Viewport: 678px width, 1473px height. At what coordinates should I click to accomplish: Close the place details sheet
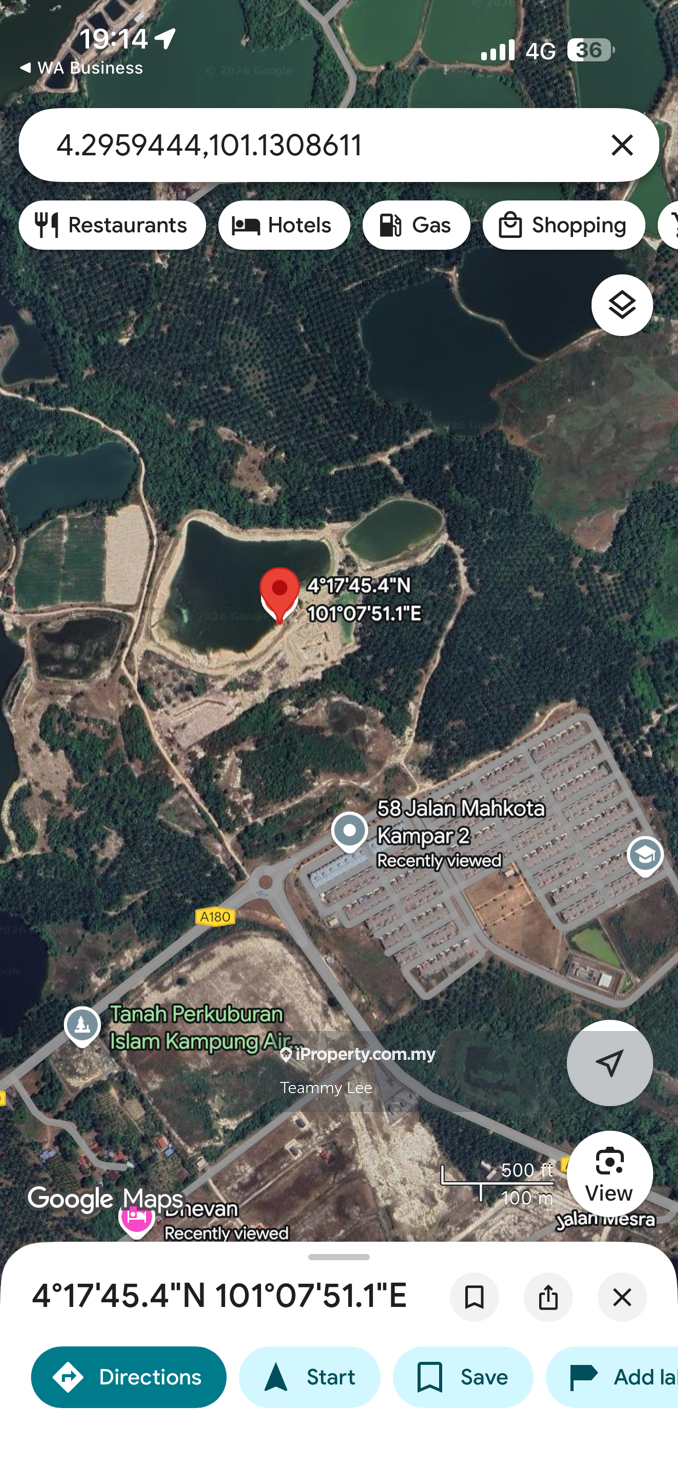click(622, 1297)
